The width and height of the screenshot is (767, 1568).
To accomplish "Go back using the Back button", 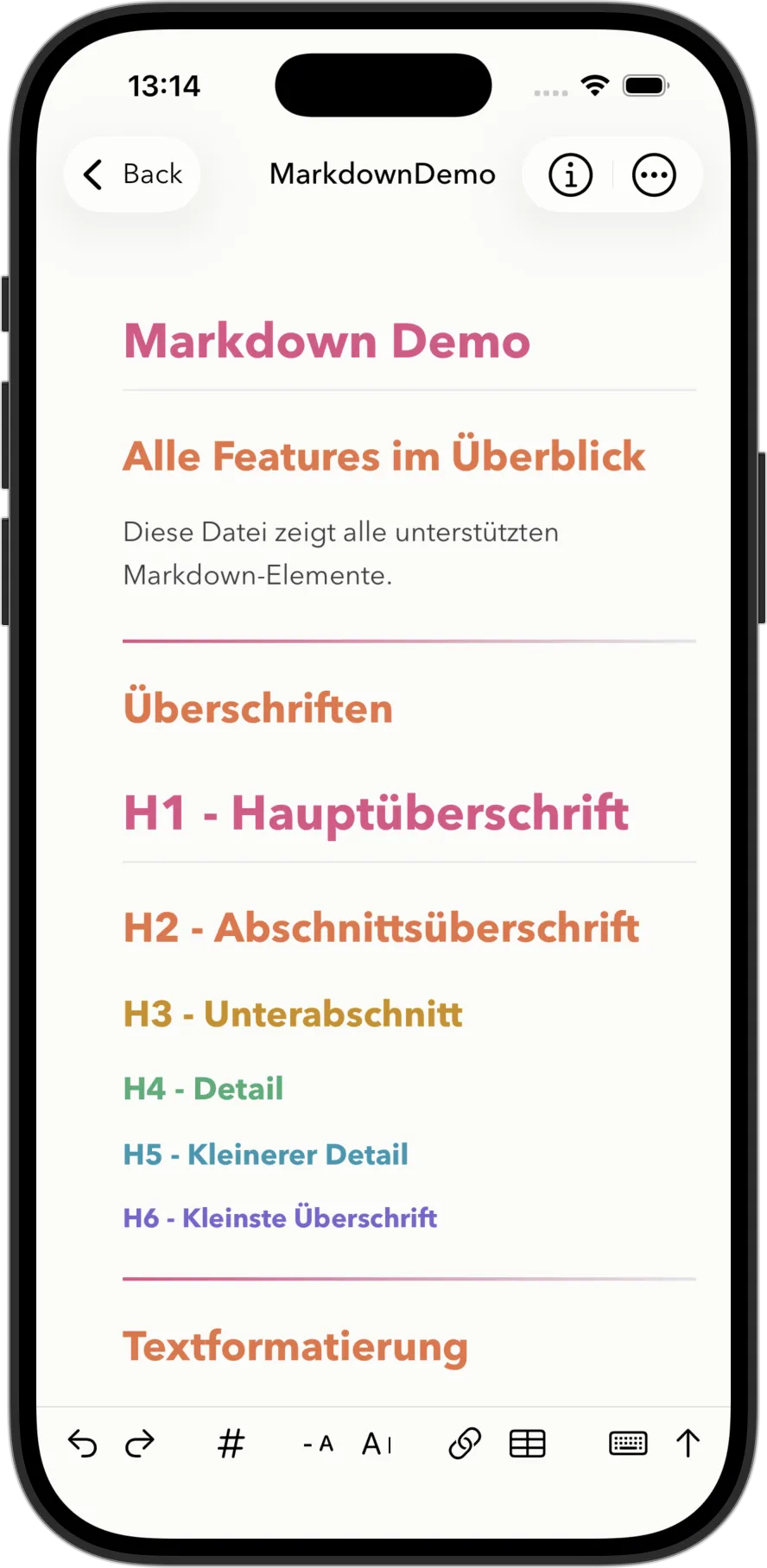I will [x=132, y=174].
